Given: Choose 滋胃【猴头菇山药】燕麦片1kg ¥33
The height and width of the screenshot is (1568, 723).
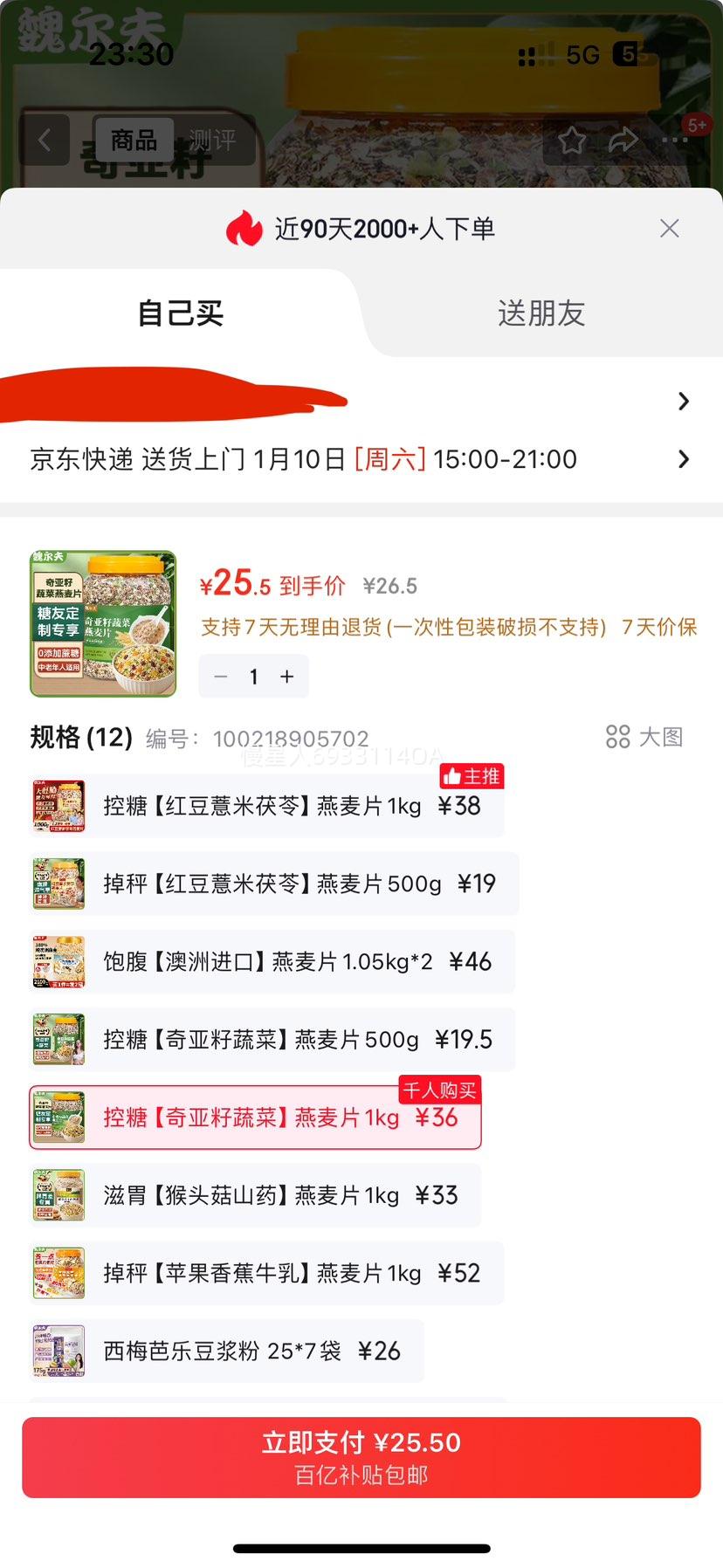Looking at the screenshot, I should point(255,1195).
